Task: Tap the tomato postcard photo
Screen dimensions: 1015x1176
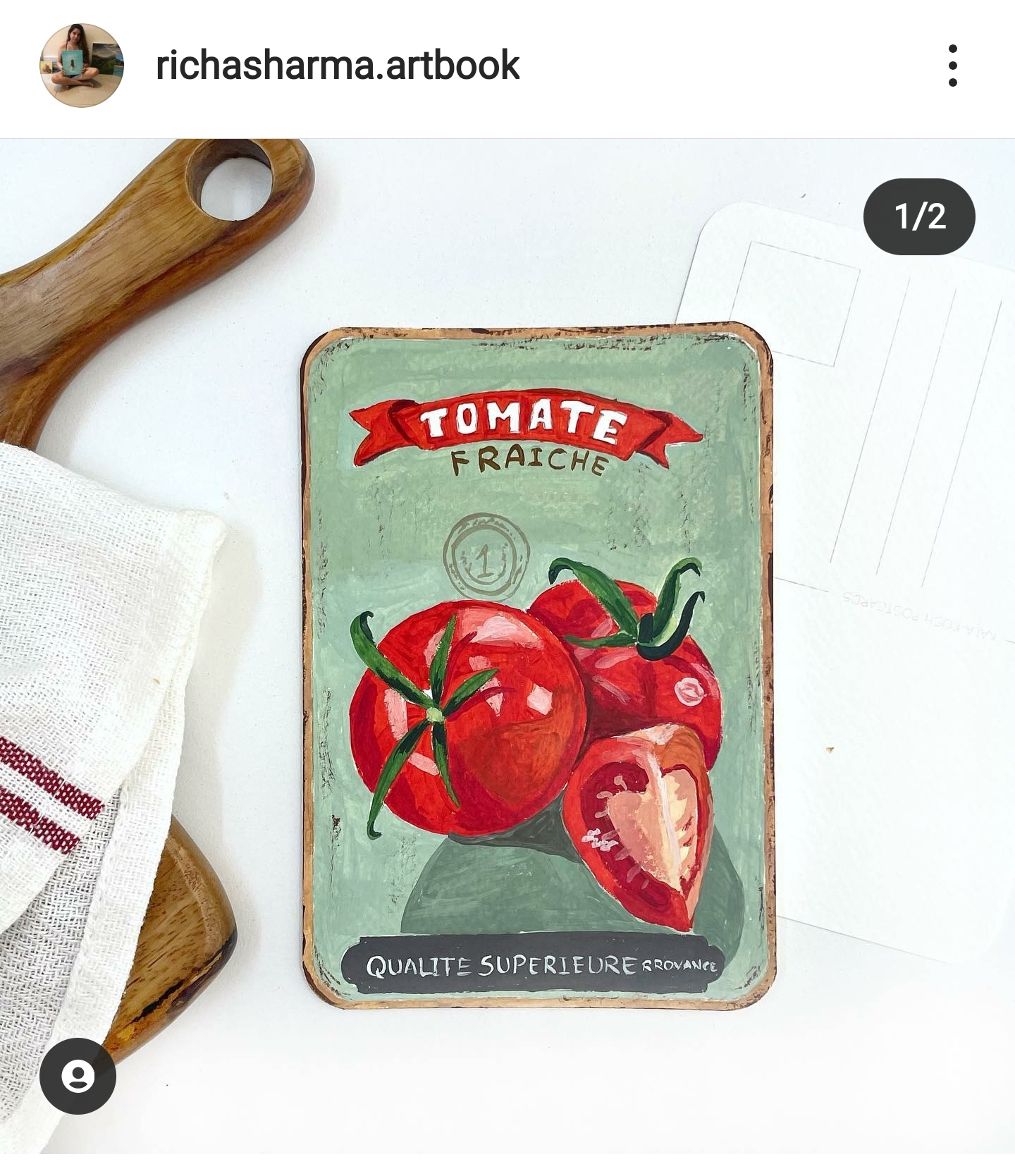Action: click(539, 666)
